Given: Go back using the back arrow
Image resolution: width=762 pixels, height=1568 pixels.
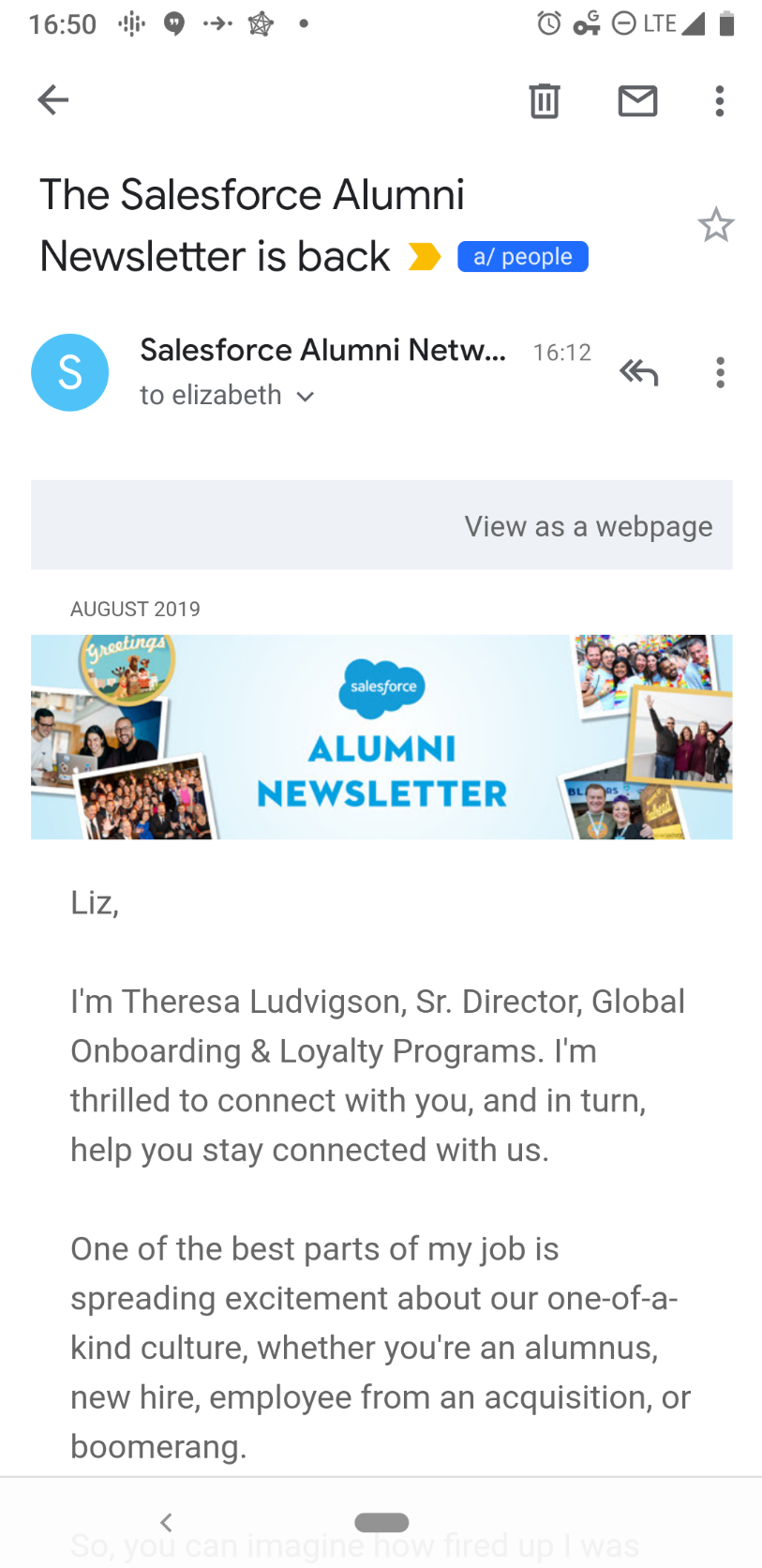Looking at the screenshot, I should tap(52, 99).
